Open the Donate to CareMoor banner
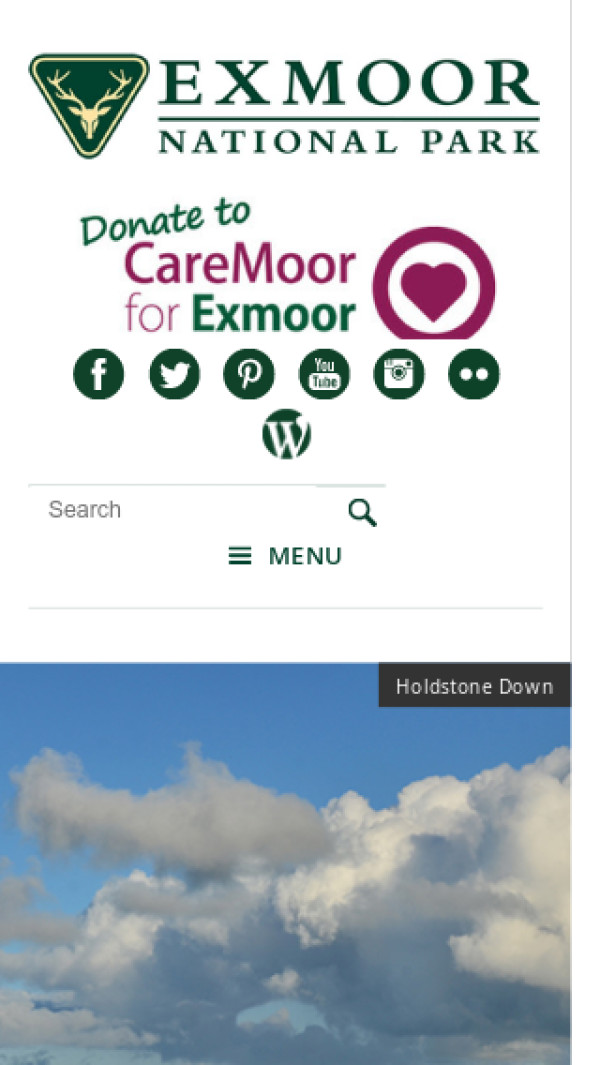 click(287, 270)
